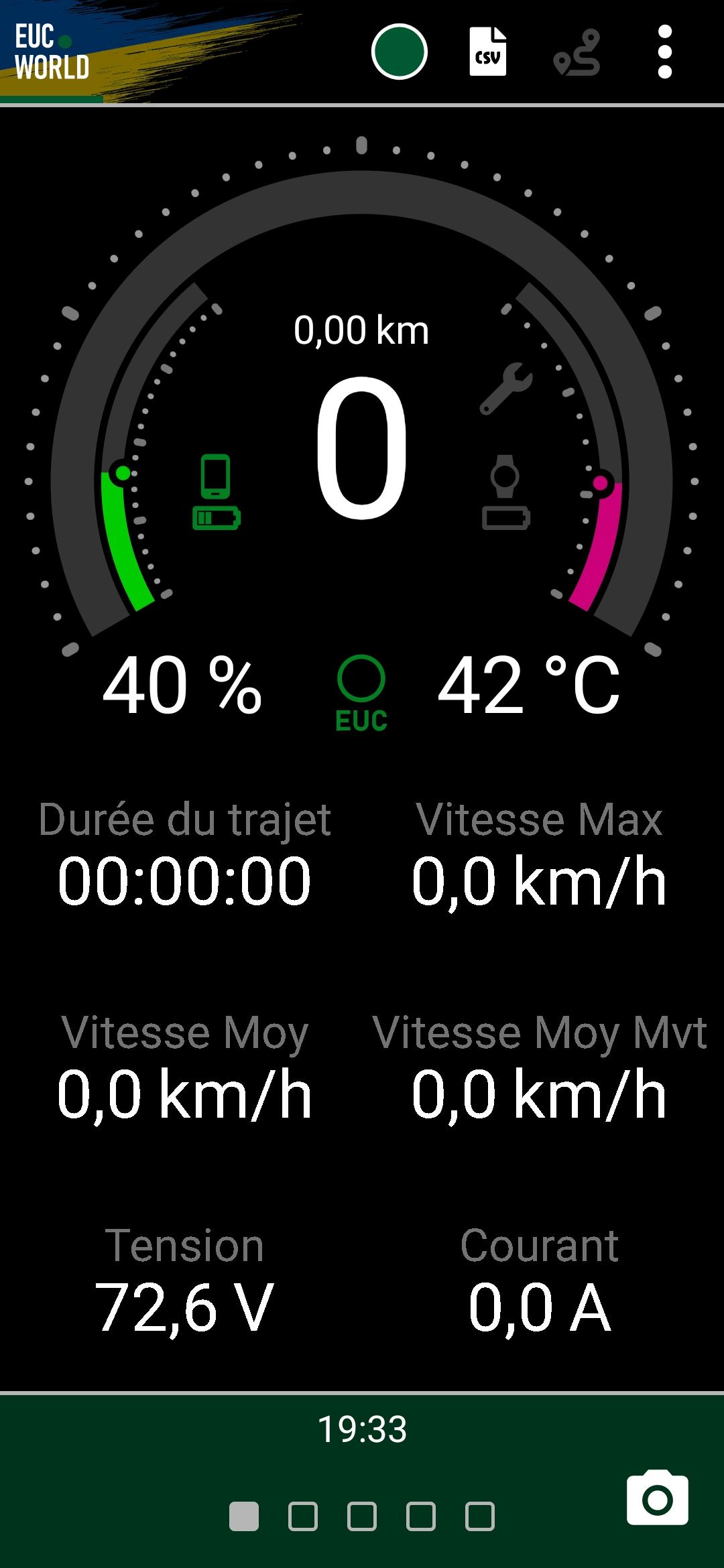Take a screenshot with the camera icon
Viewport: 724px width, 1568px height.
658,1498
